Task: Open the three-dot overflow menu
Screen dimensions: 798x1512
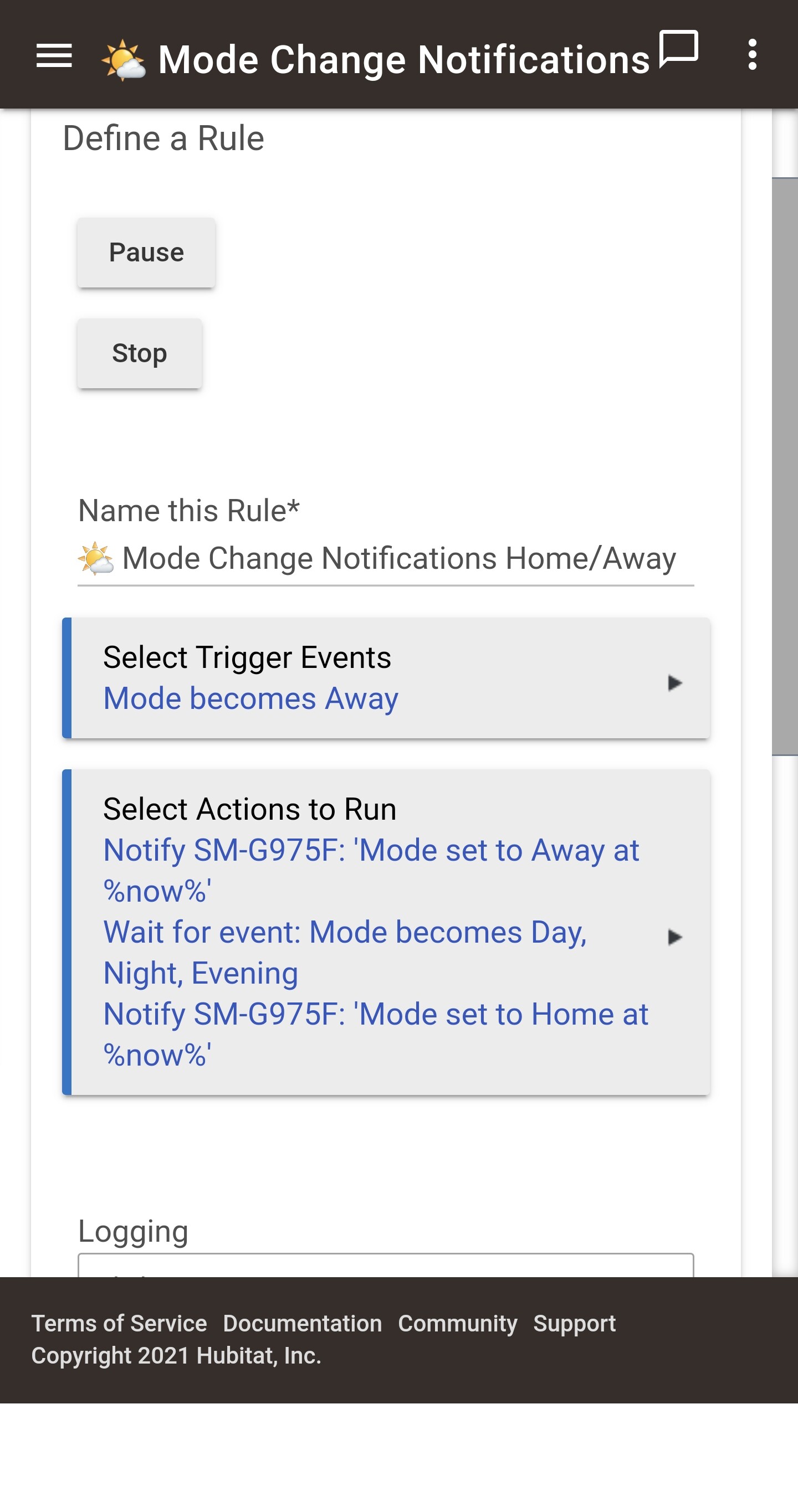Action: tap(752, 55)
